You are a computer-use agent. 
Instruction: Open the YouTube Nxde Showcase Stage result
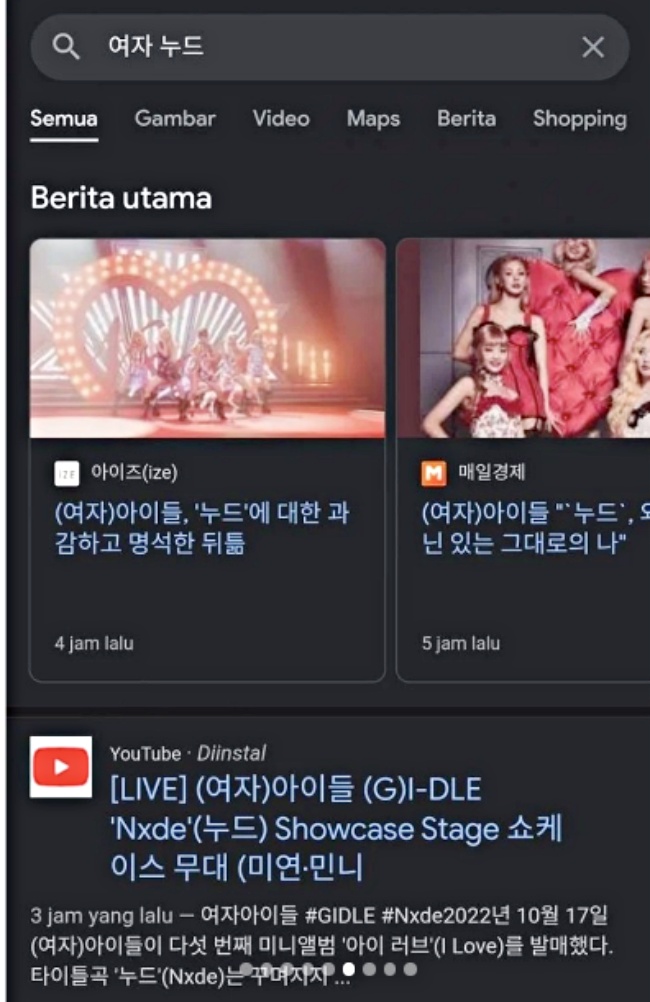point(335,829)
